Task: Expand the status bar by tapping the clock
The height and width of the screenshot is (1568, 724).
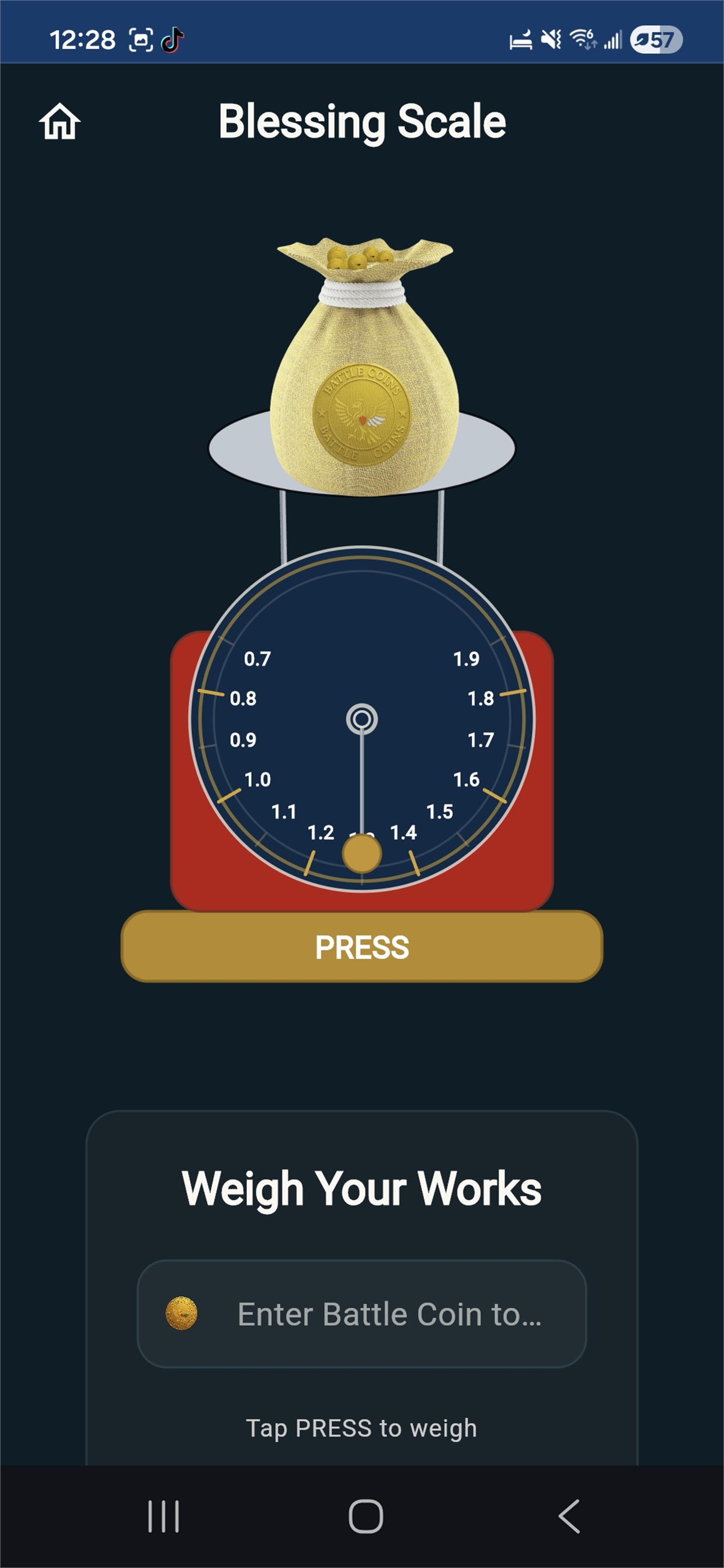Action: 83,39
